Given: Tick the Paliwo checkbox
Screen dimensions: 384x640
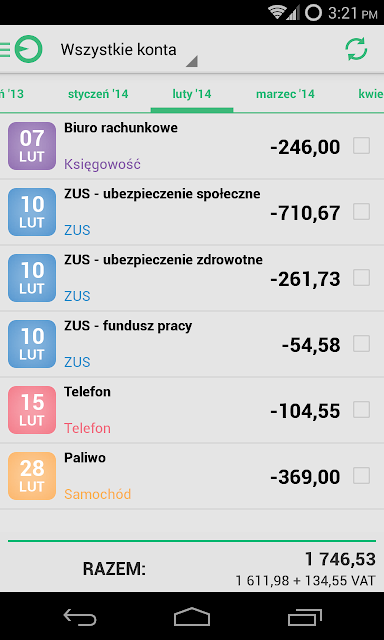Looking at the screenshot, I should [362, 476].
